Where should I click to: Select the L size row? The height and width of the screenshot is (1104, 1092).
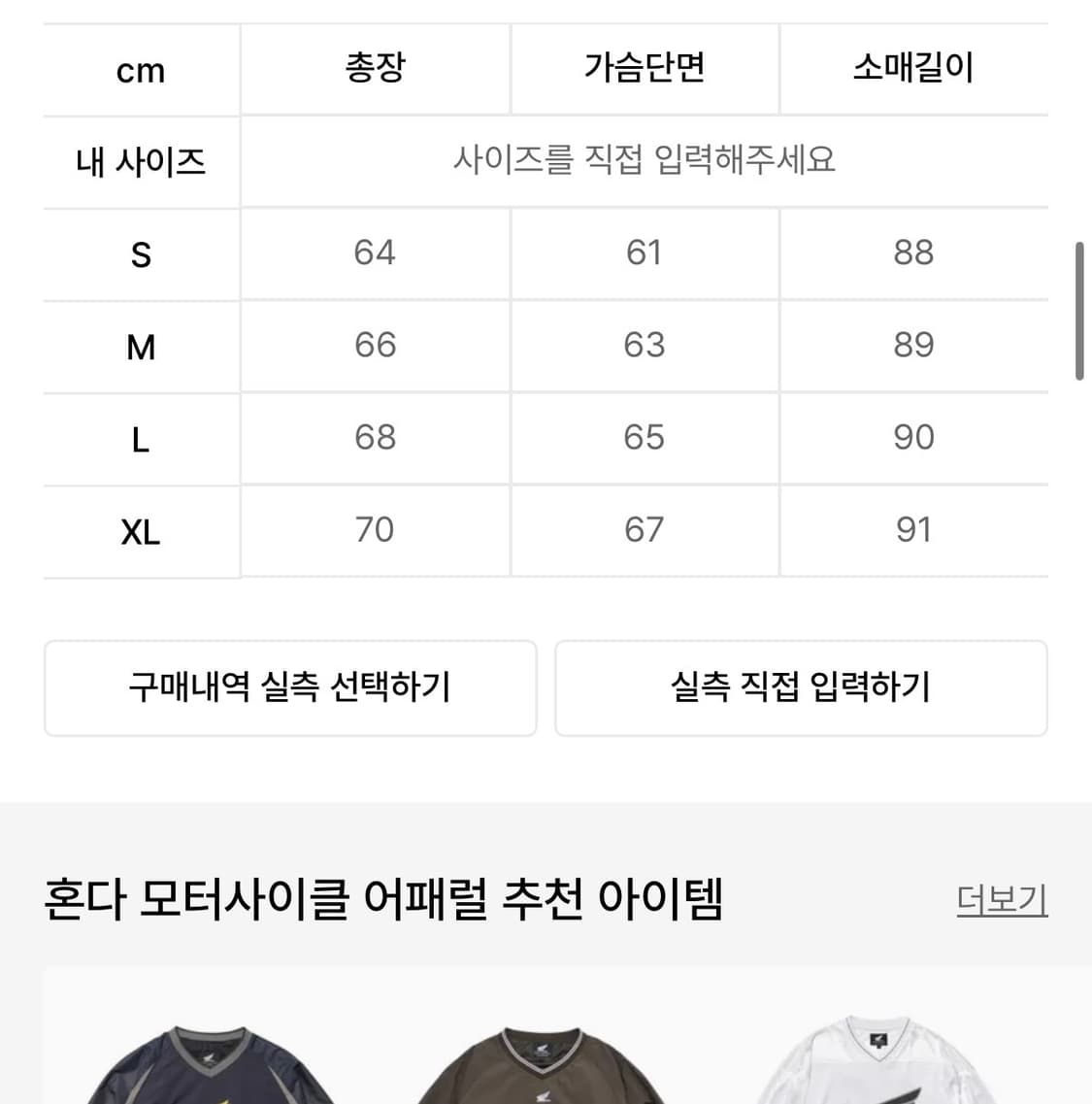[x=140, y=438]
